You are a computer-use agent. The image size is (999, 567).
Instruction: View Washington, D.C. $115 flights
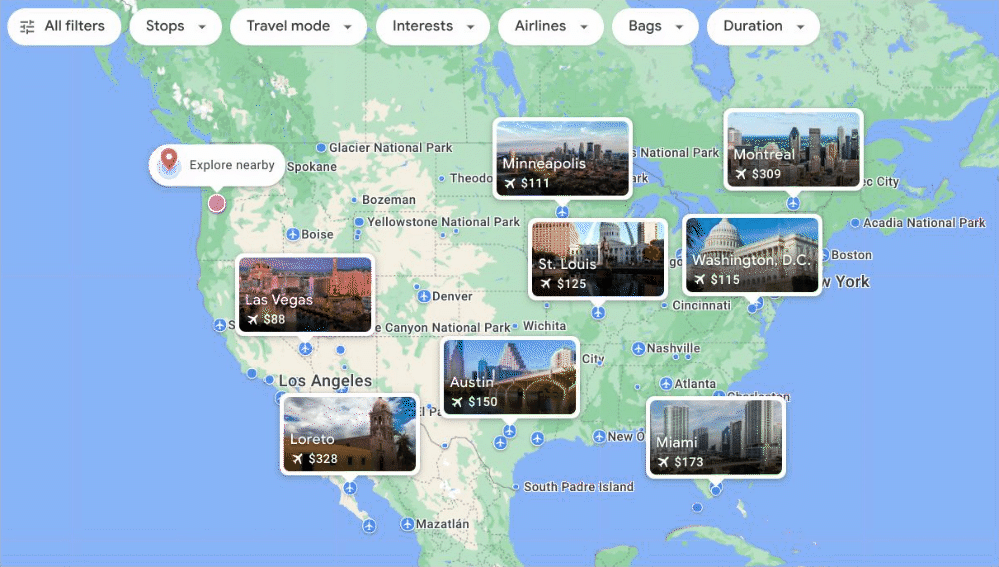(x=752, y=255)
